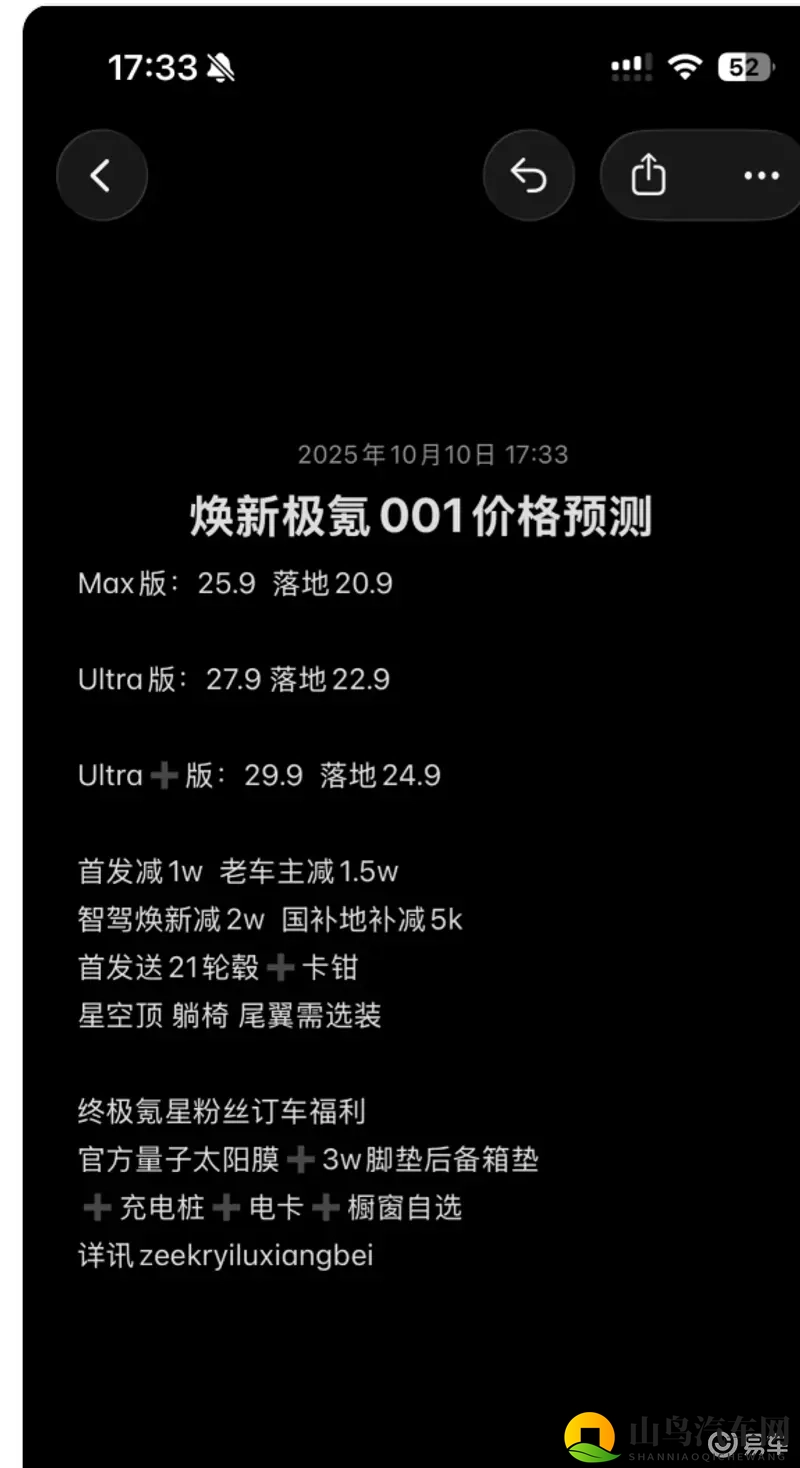Select the Max版 price line
Image resolution: width=800 pixels, height=1468 pixels.
point(237,583)
